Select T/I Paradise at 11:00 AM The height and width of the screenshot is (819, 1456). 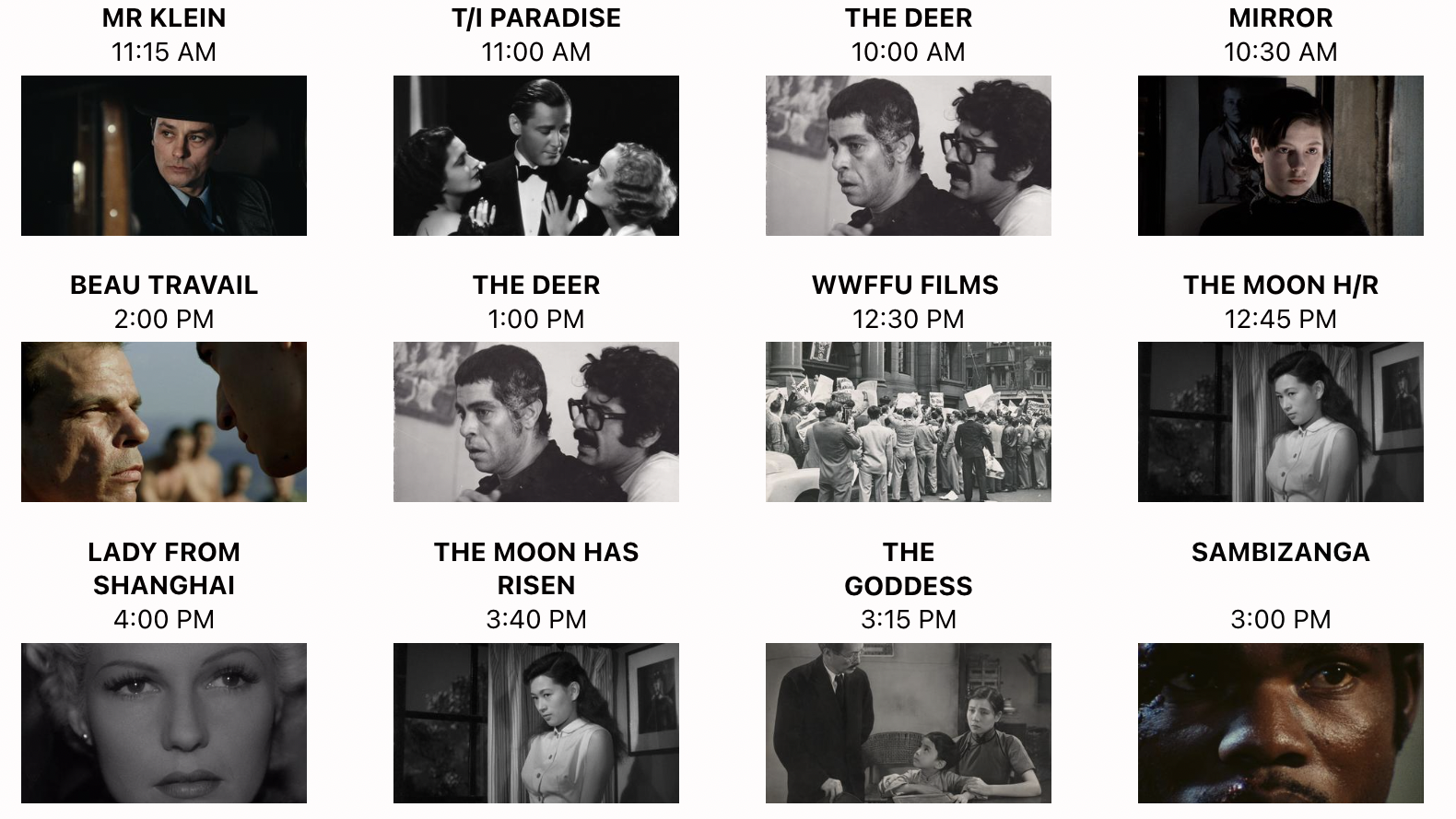[x=536, y=155]
